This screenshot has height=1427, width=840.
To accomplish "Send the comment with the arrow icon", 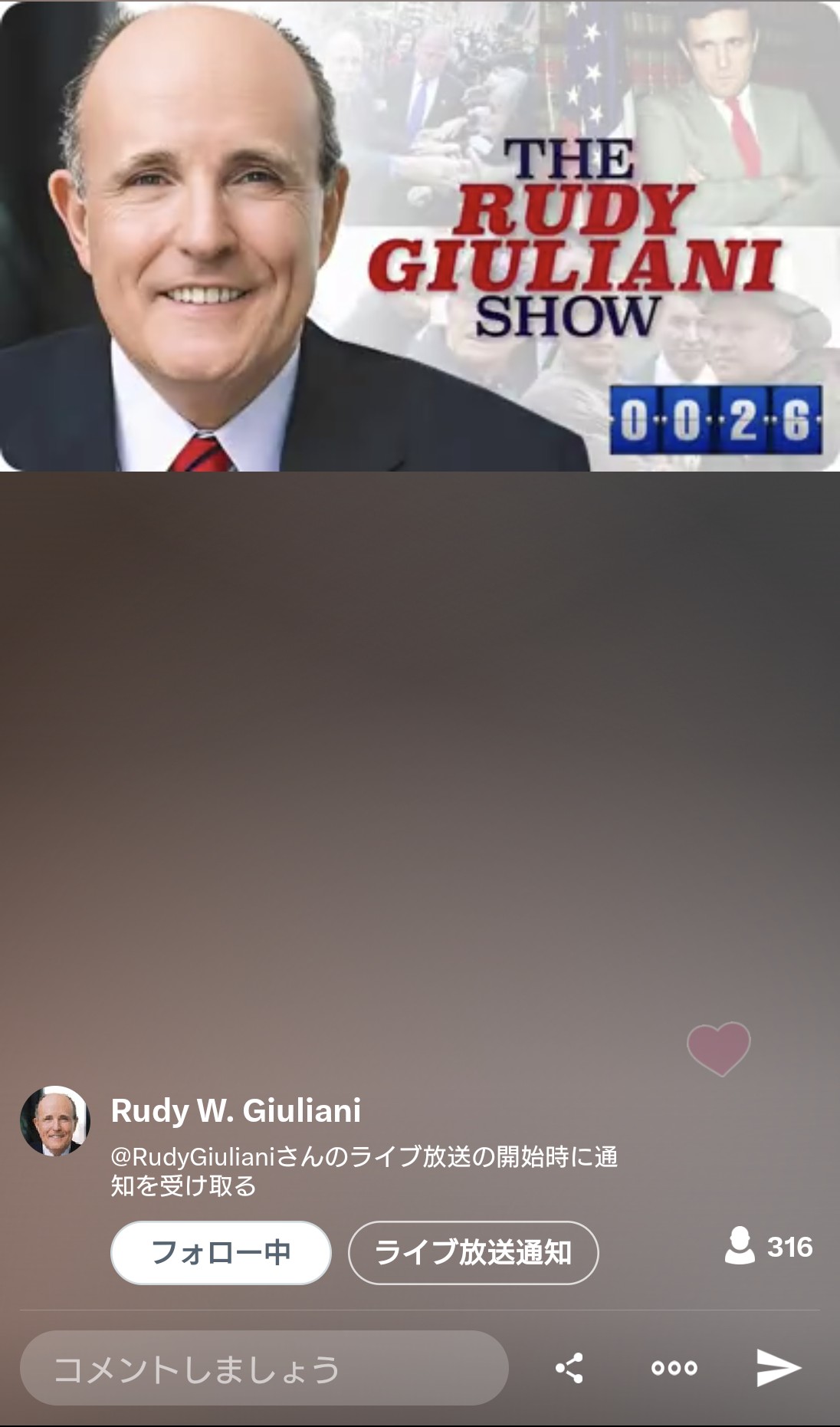I will (778, 1368).
